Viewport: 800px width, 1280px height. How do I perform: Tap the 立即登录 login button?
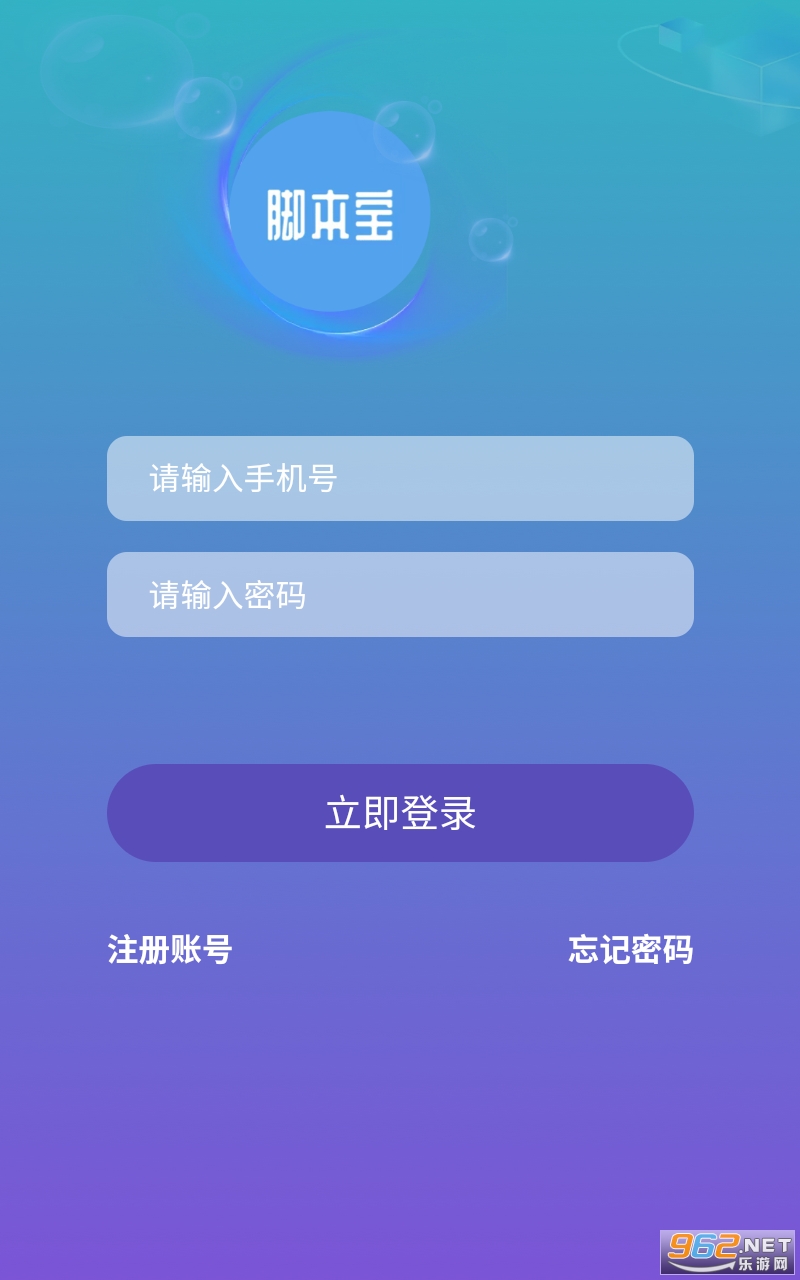pyautogui.click(x=400, y=813)
